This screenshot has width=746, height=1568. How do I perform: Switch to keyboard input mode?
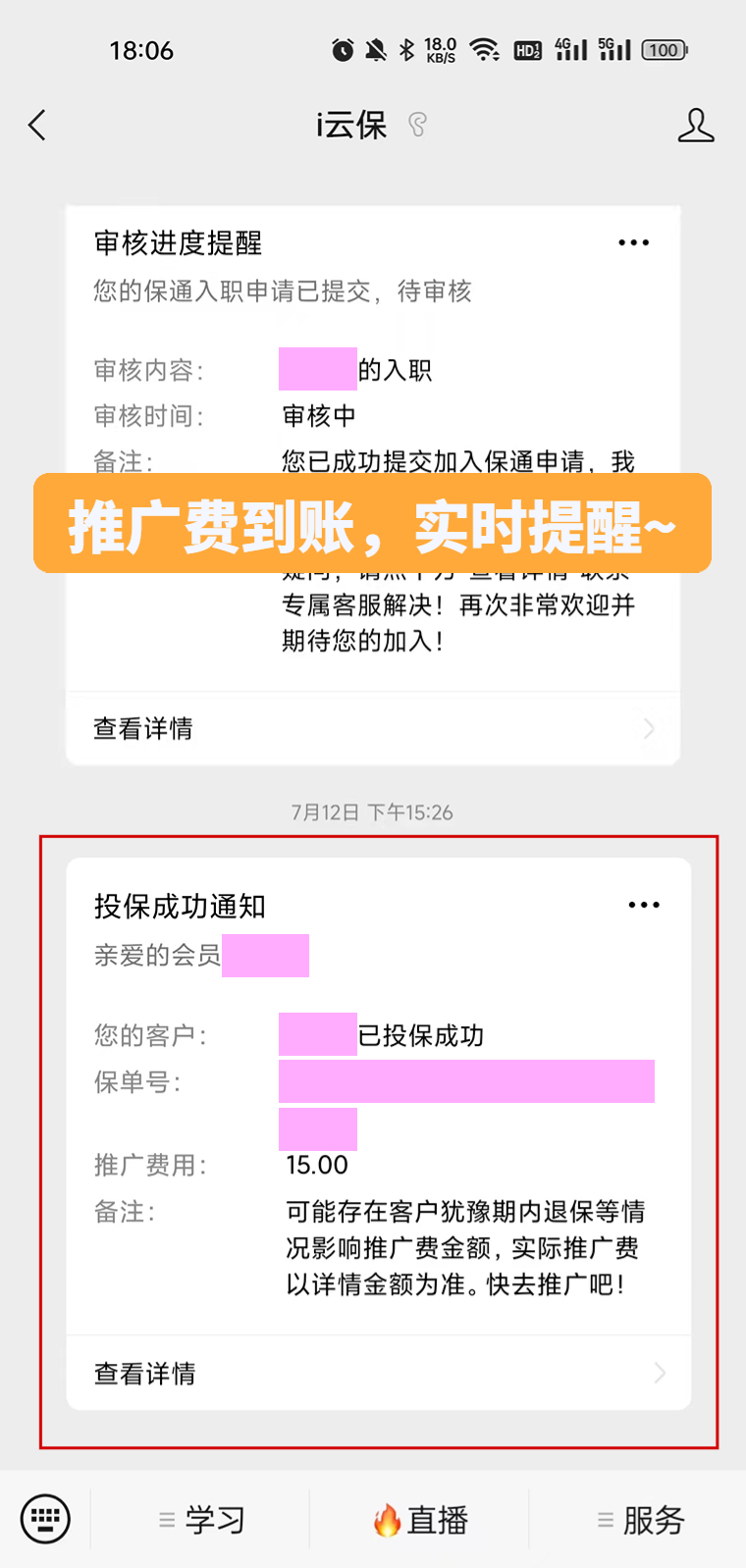click(45, 1519)
